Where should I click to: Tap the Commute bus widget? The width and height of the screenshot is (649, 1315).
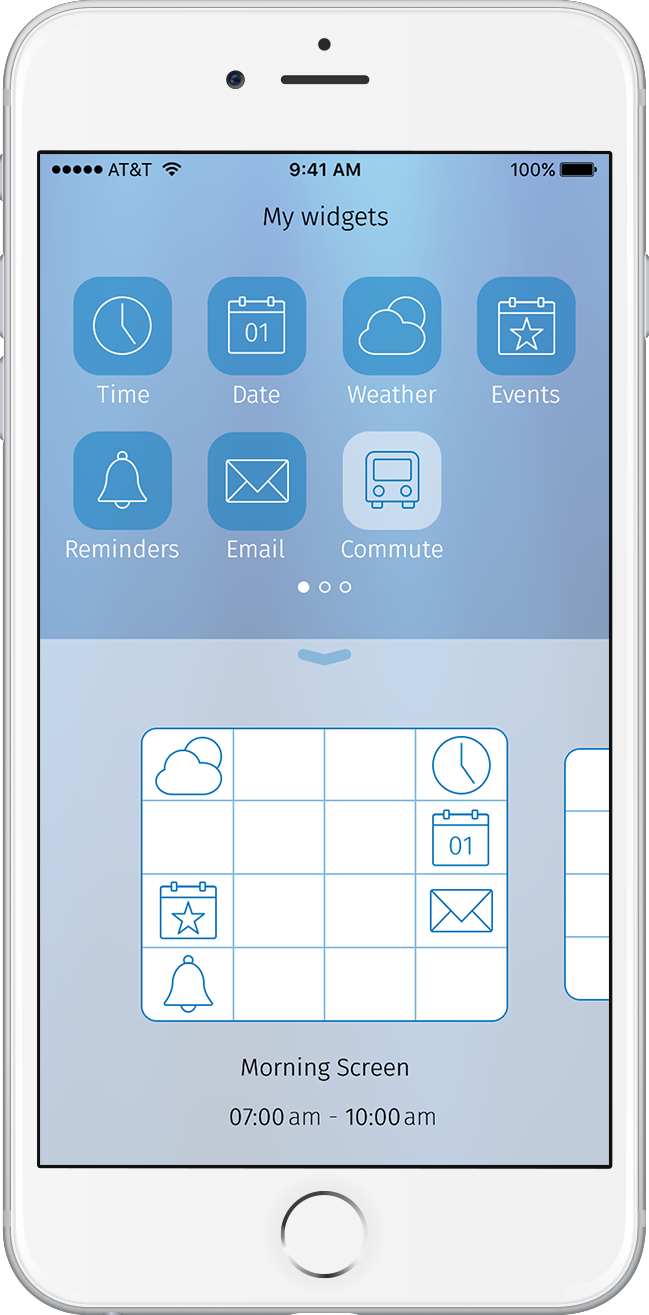point(392,481)
